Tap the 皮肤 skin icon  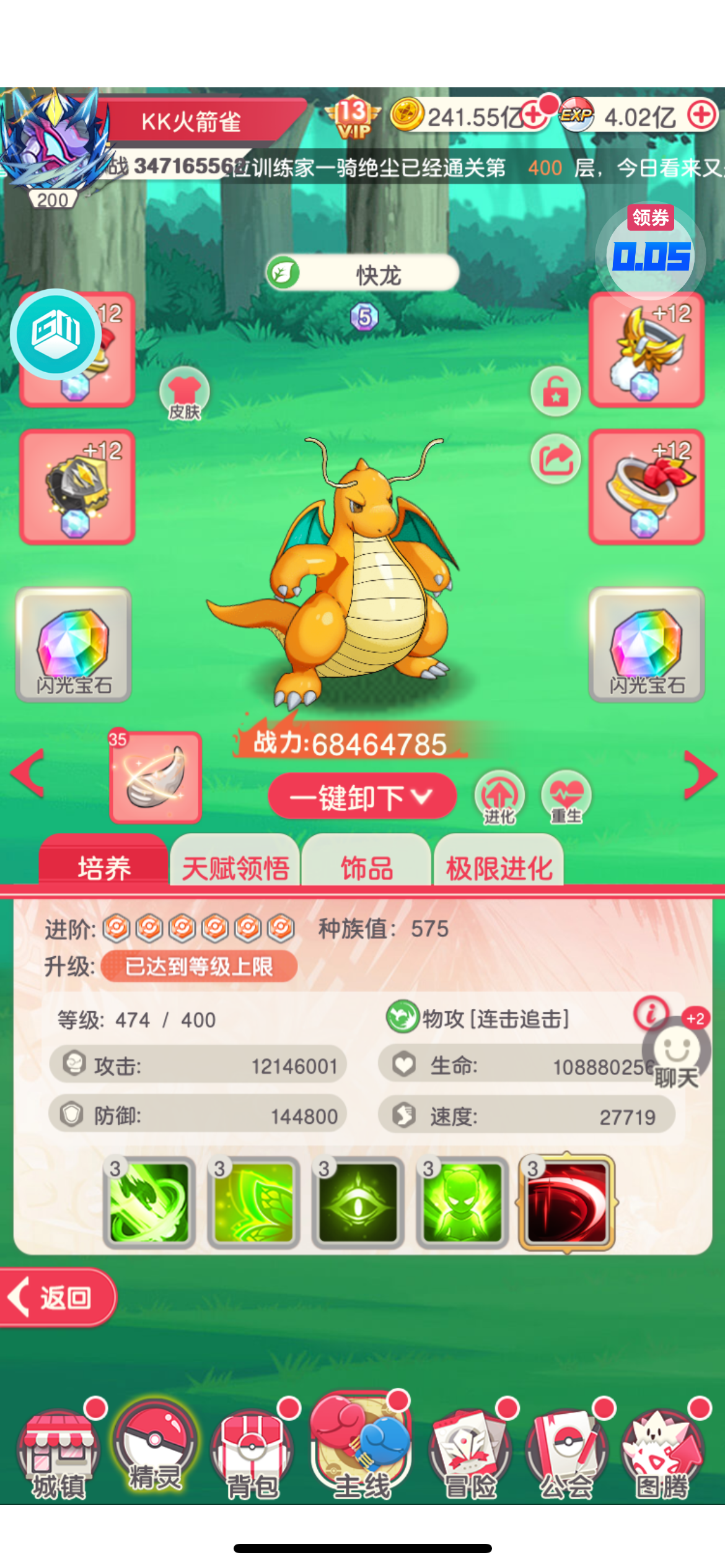(x=184, y=394)
